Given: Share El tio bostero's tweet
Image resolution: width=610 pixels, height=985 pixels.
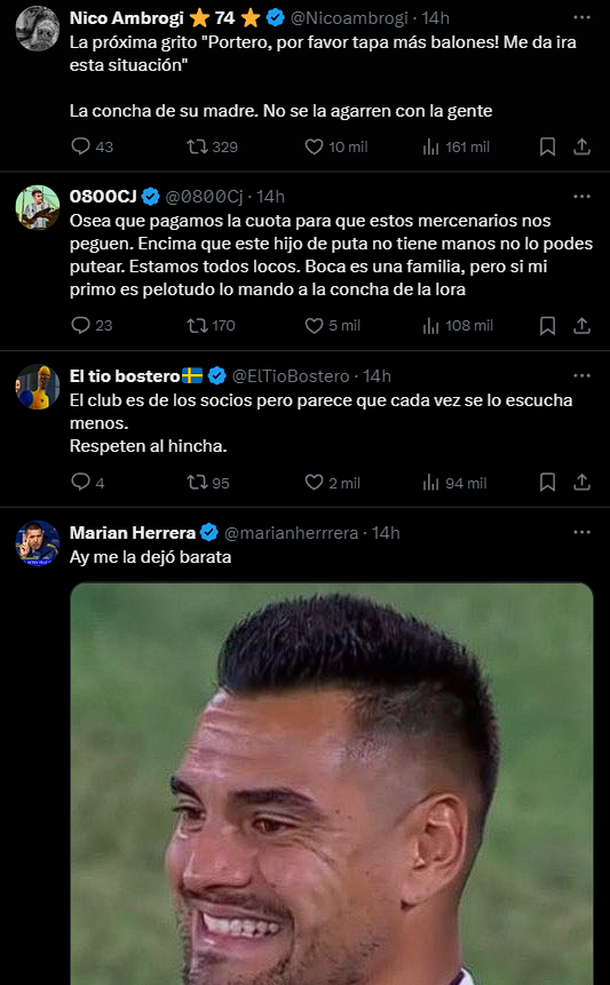Looking at the screenshot, I should click(x=581, y=482).
